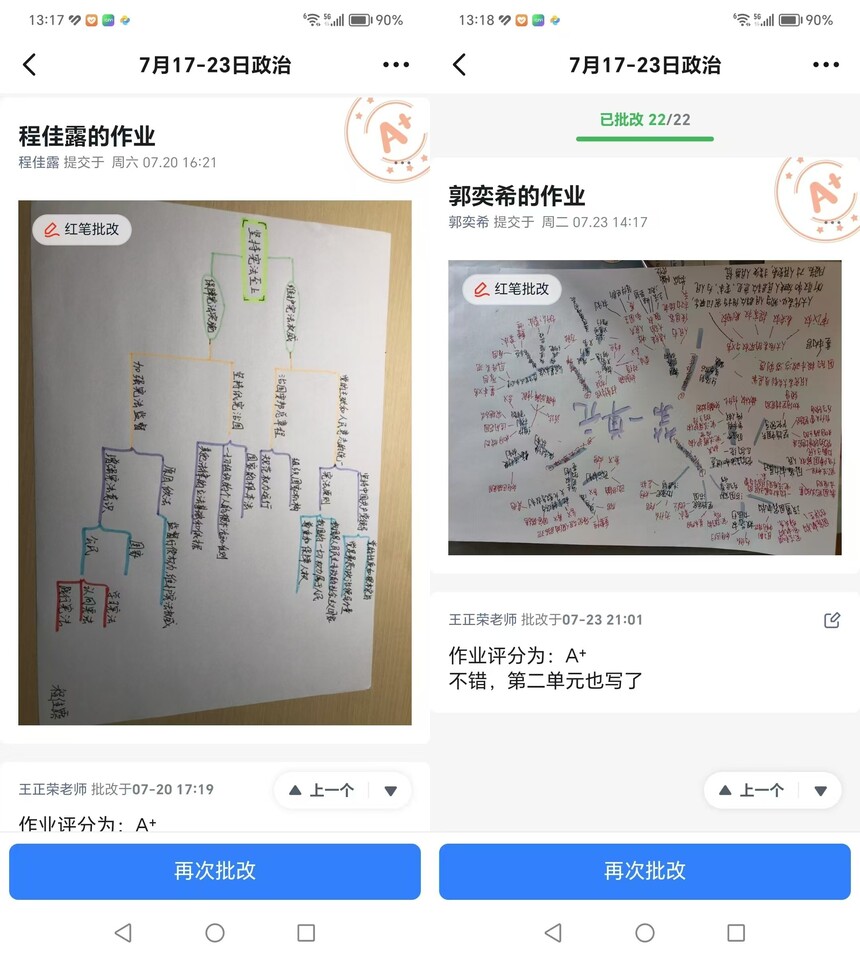
Task: Go to the next homework after 郭奕希's
Action: click(821, 791)
